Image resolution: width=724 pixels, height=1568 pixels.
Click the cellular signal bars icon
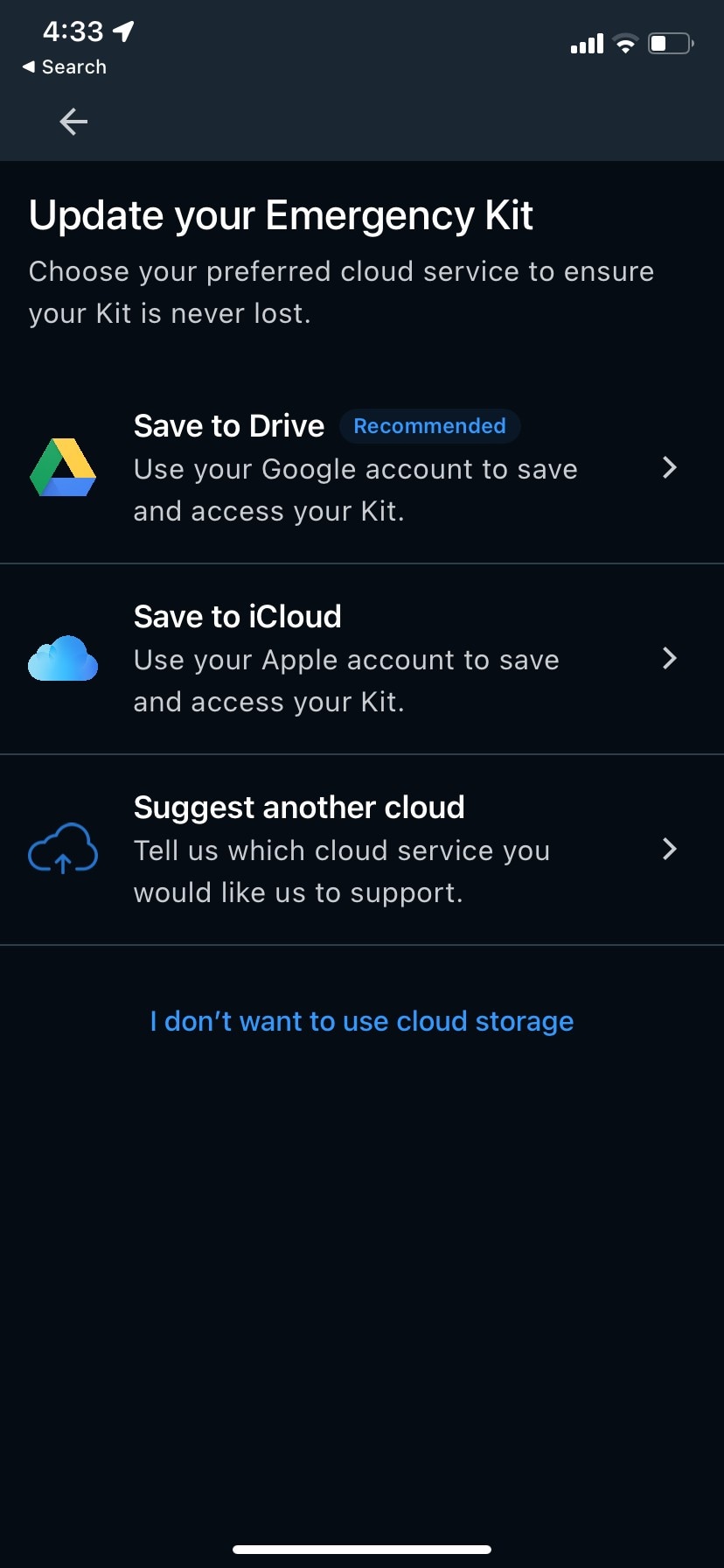click(584, 43)
